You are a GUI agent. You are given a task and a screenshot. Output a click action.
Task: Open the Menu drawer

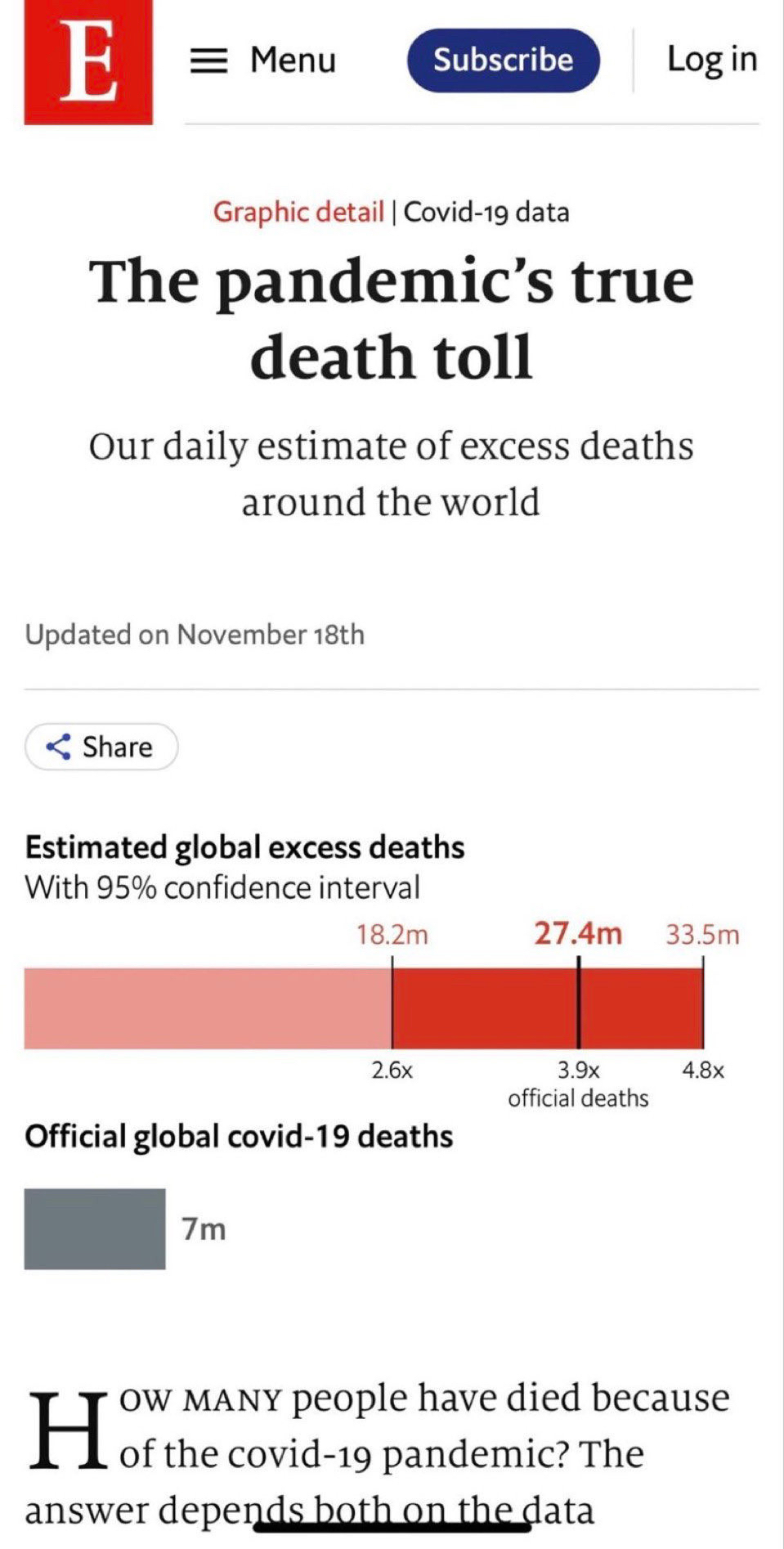click(263, 61)
